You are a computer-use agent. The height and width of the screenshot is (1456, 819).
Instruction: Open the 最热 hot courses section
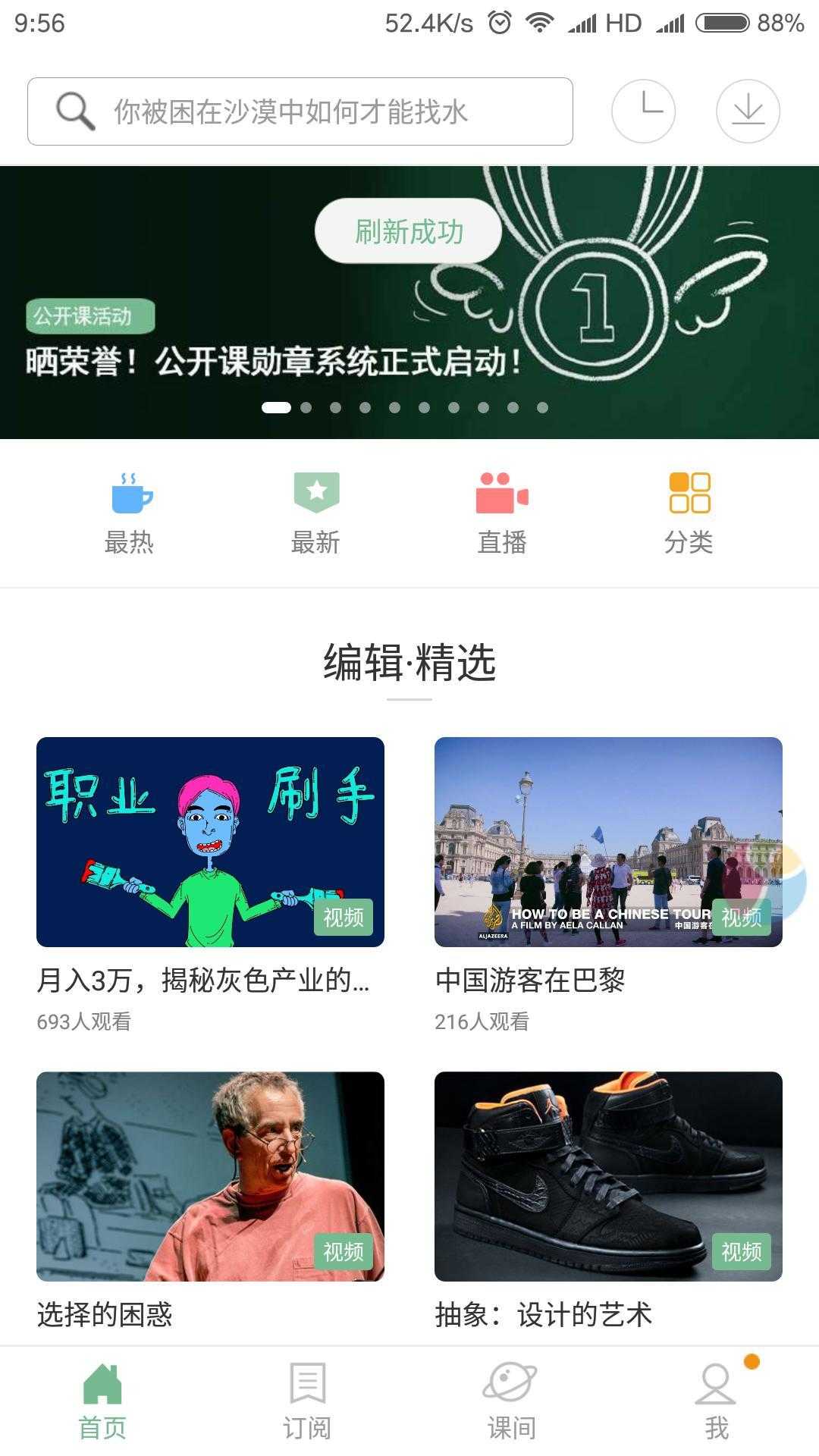point(130,512)
